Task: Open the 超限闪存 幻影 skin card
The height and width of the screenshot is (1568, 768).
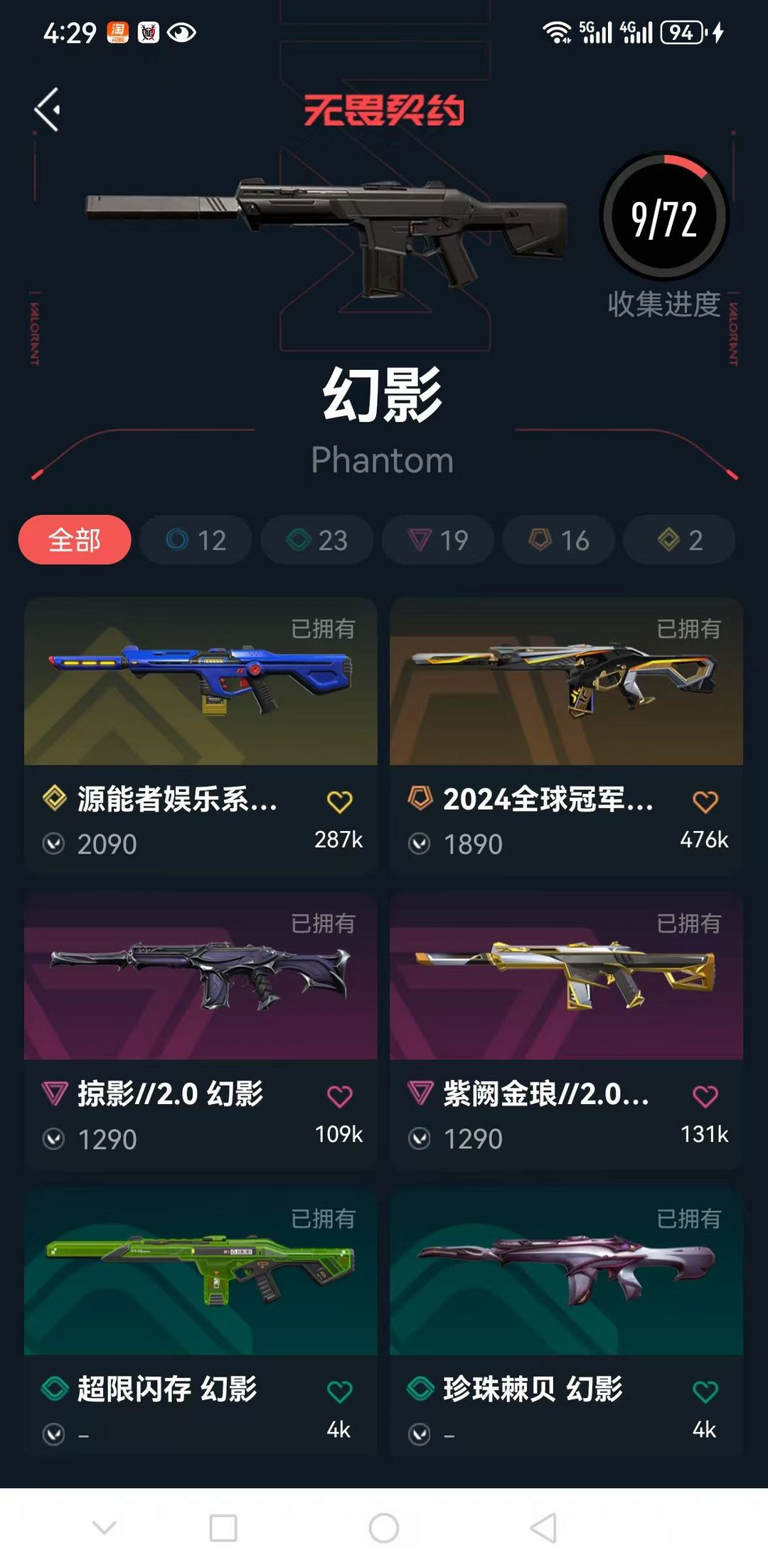Action: (x=201, y=1322)
